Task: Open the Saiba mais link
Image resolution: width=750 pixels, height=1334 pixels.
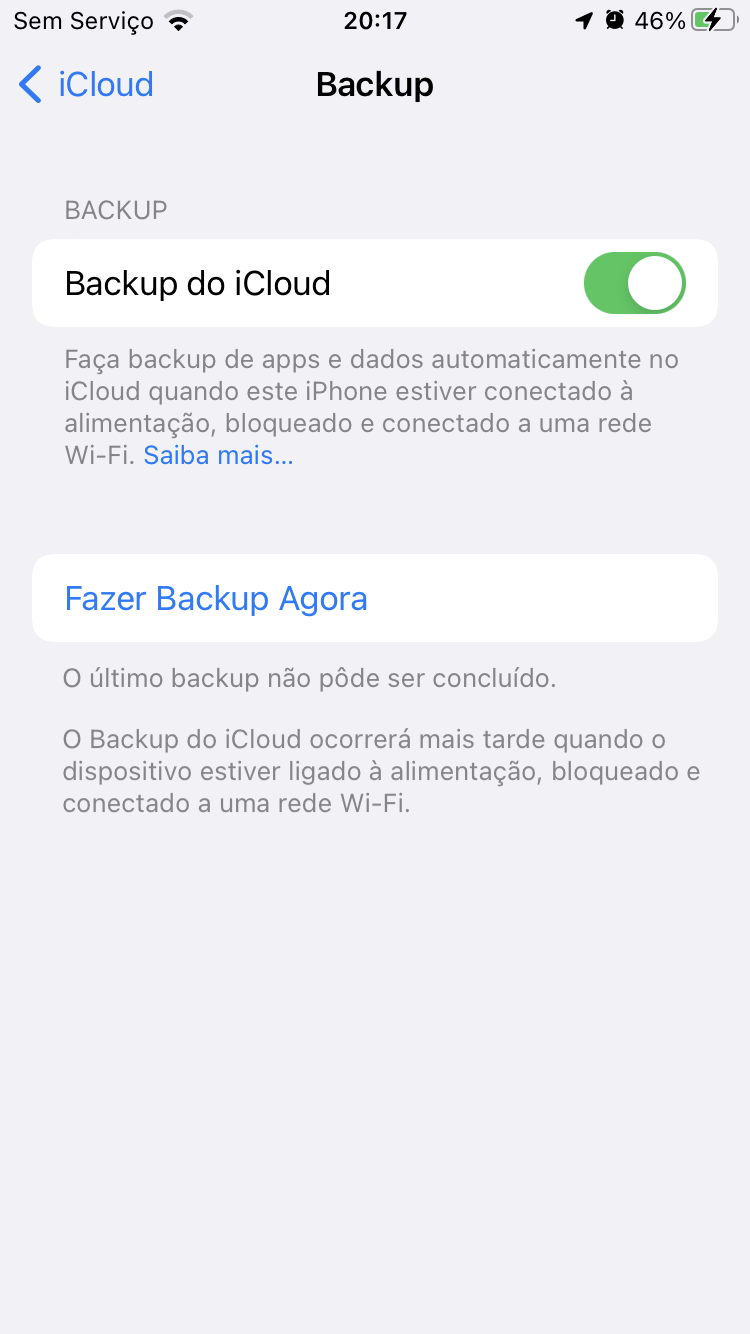Action: coord(218,456)
